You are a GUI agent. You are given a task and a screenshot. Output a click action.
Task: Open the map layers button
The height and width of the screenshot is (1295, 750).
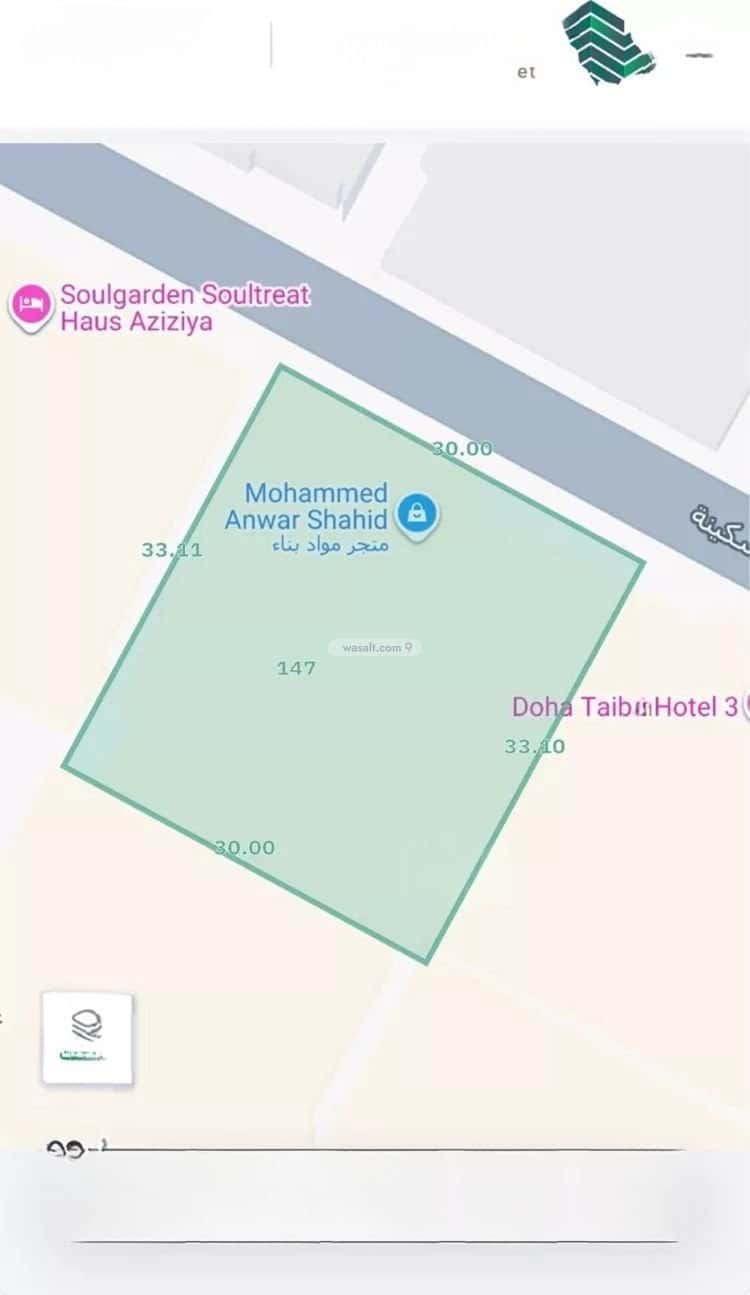coord(87,1038)
